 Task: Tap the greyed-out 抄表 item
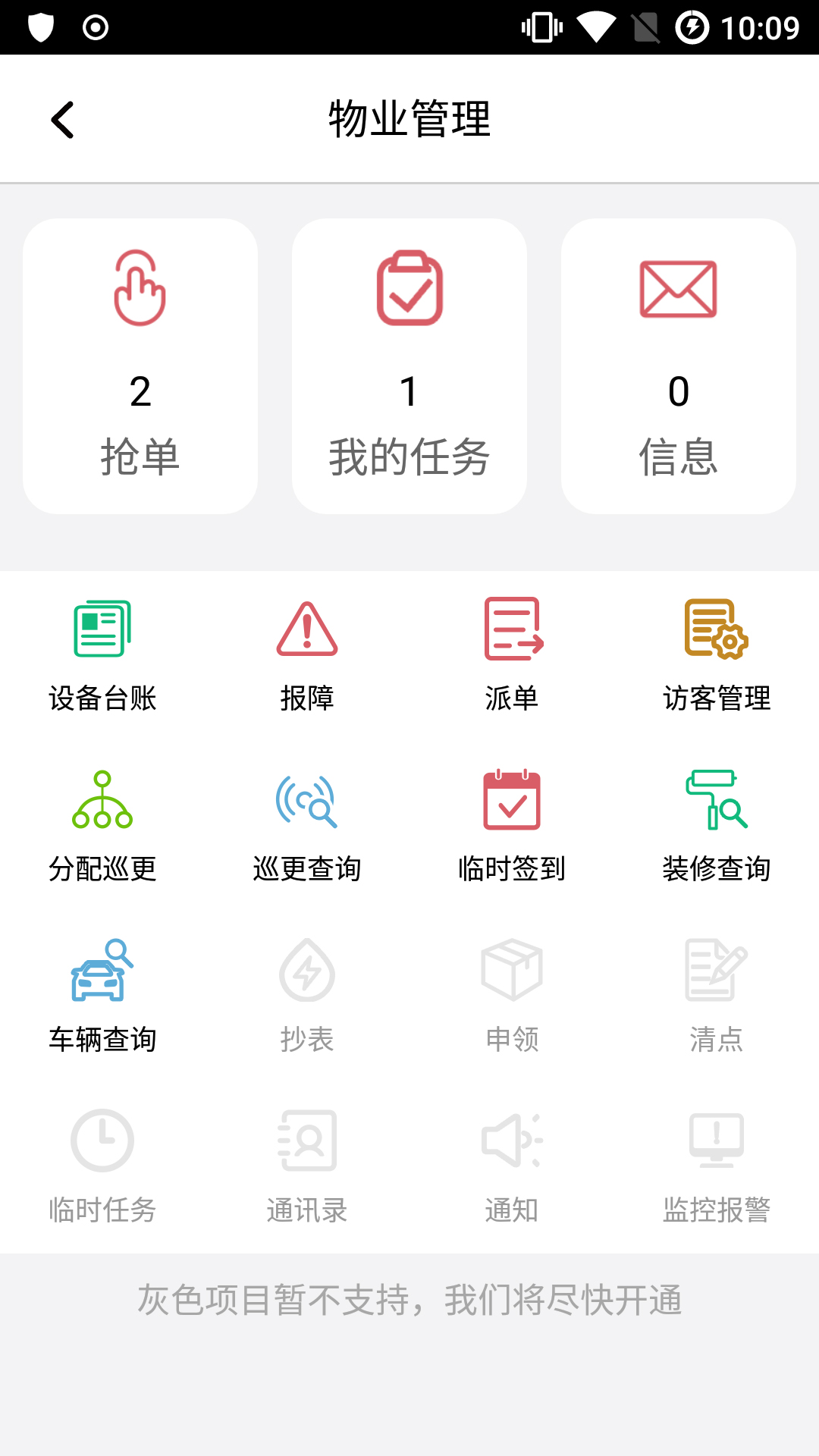click(x=307, y=995)
